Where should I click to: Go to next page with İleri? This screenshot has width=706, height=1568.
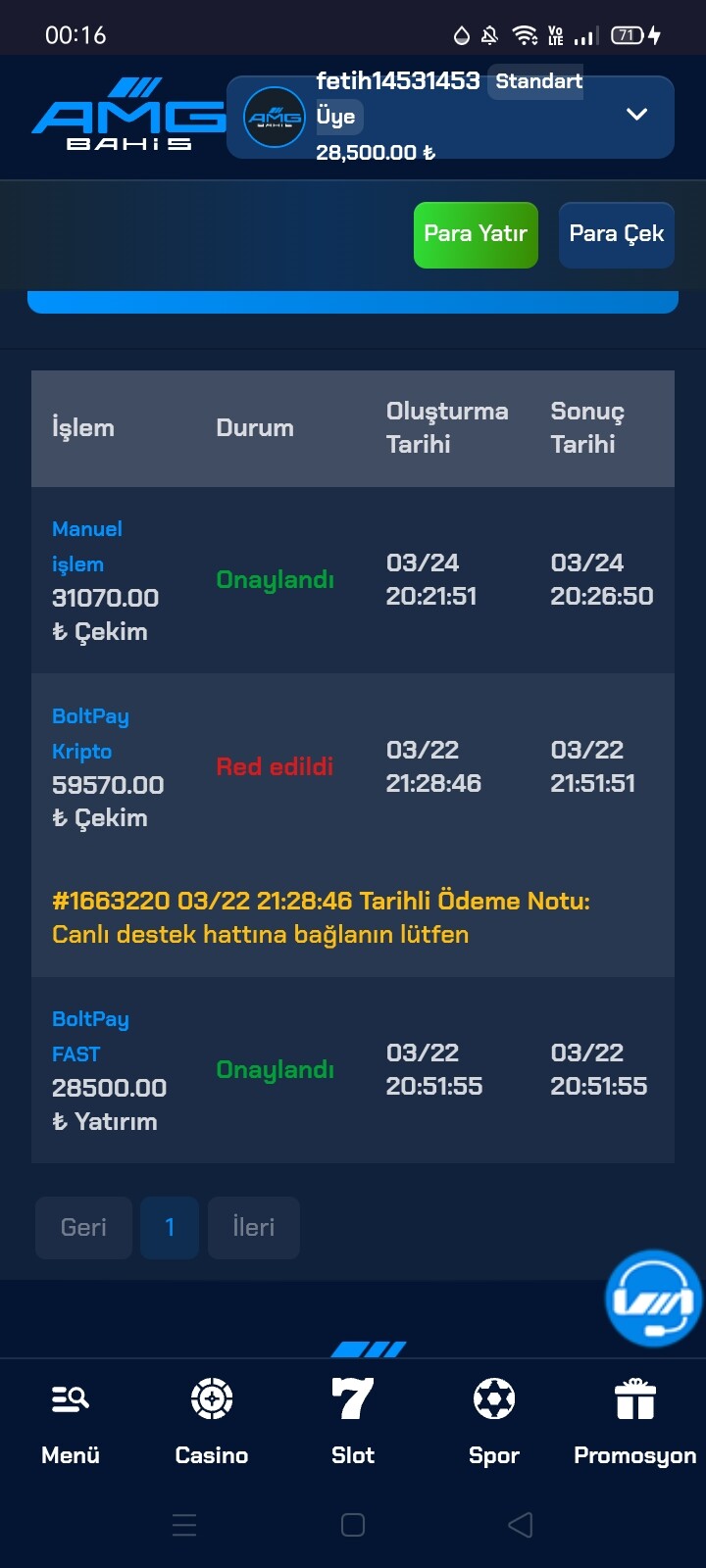pyautogui.click(x=253, y=1227)
